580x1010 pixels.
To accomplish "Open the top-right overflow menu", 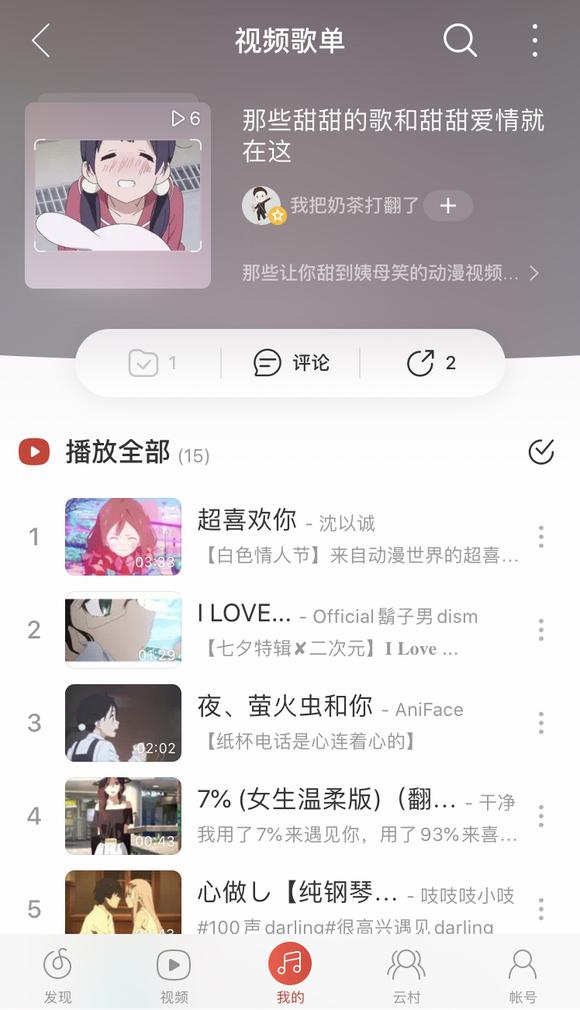I will click(x=535, y=41).
